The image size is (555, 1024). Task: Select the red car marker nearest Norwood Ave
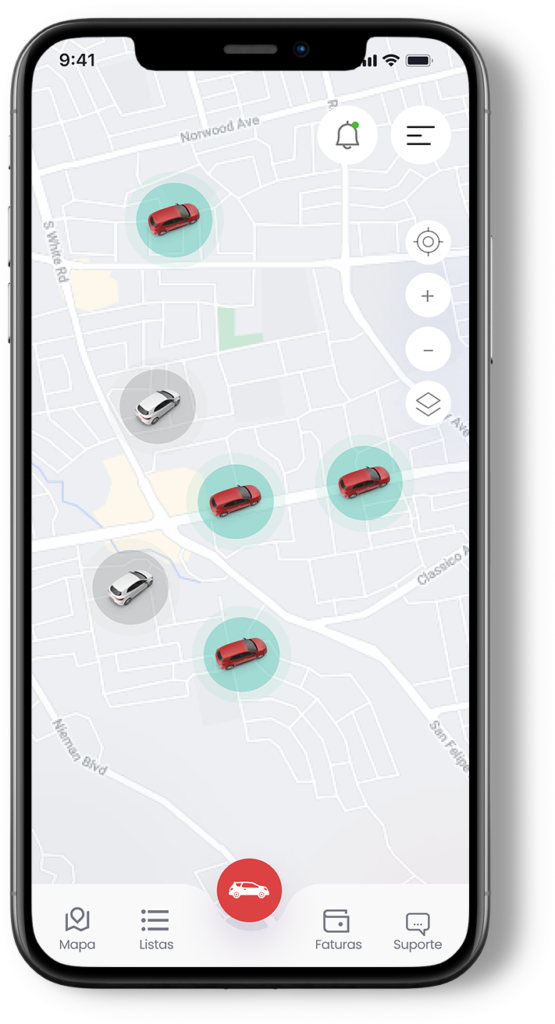pos(174,219)
